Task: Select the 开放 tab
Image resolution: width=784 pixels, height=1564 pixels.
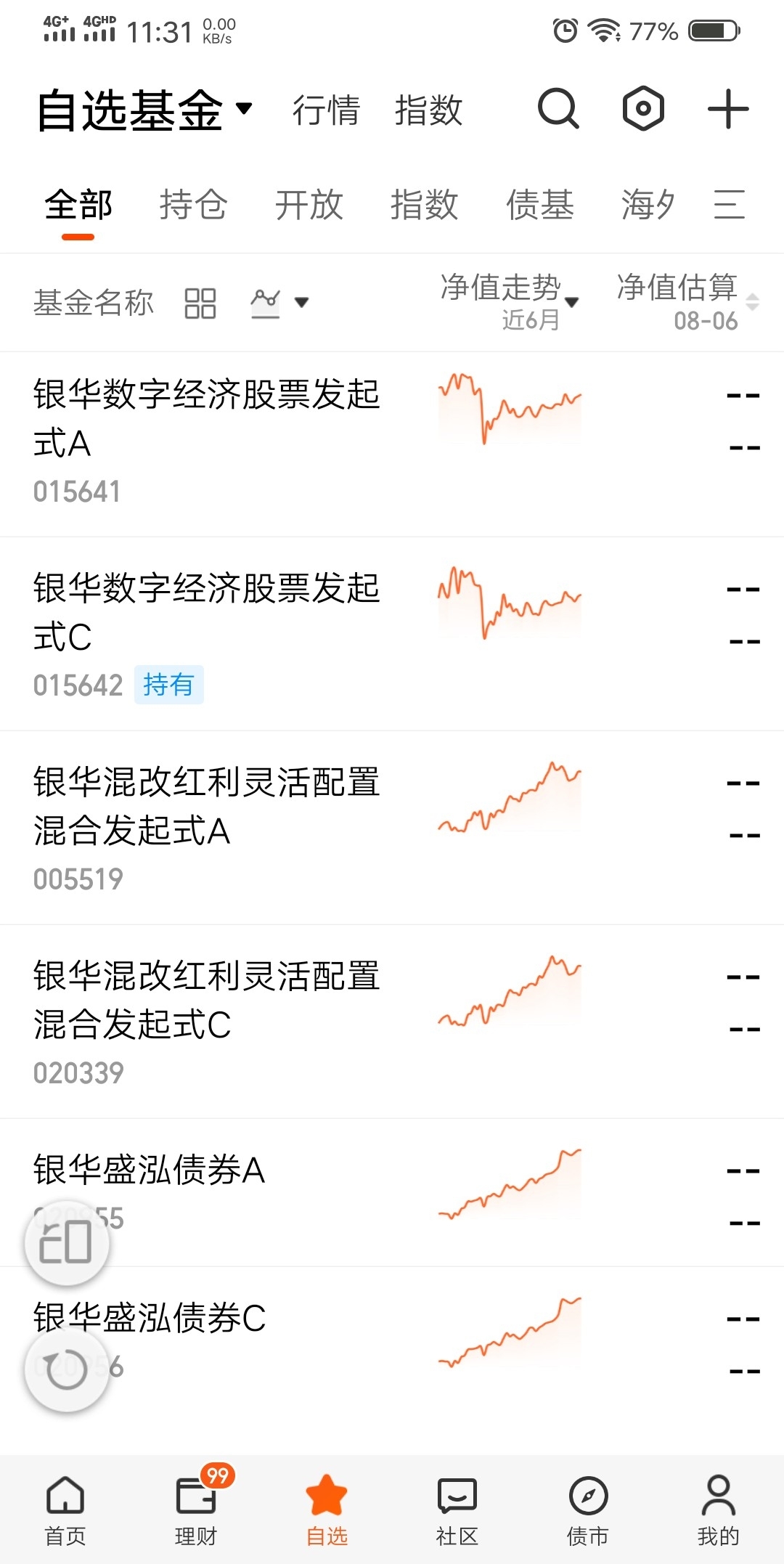Action: click(309, 204)
